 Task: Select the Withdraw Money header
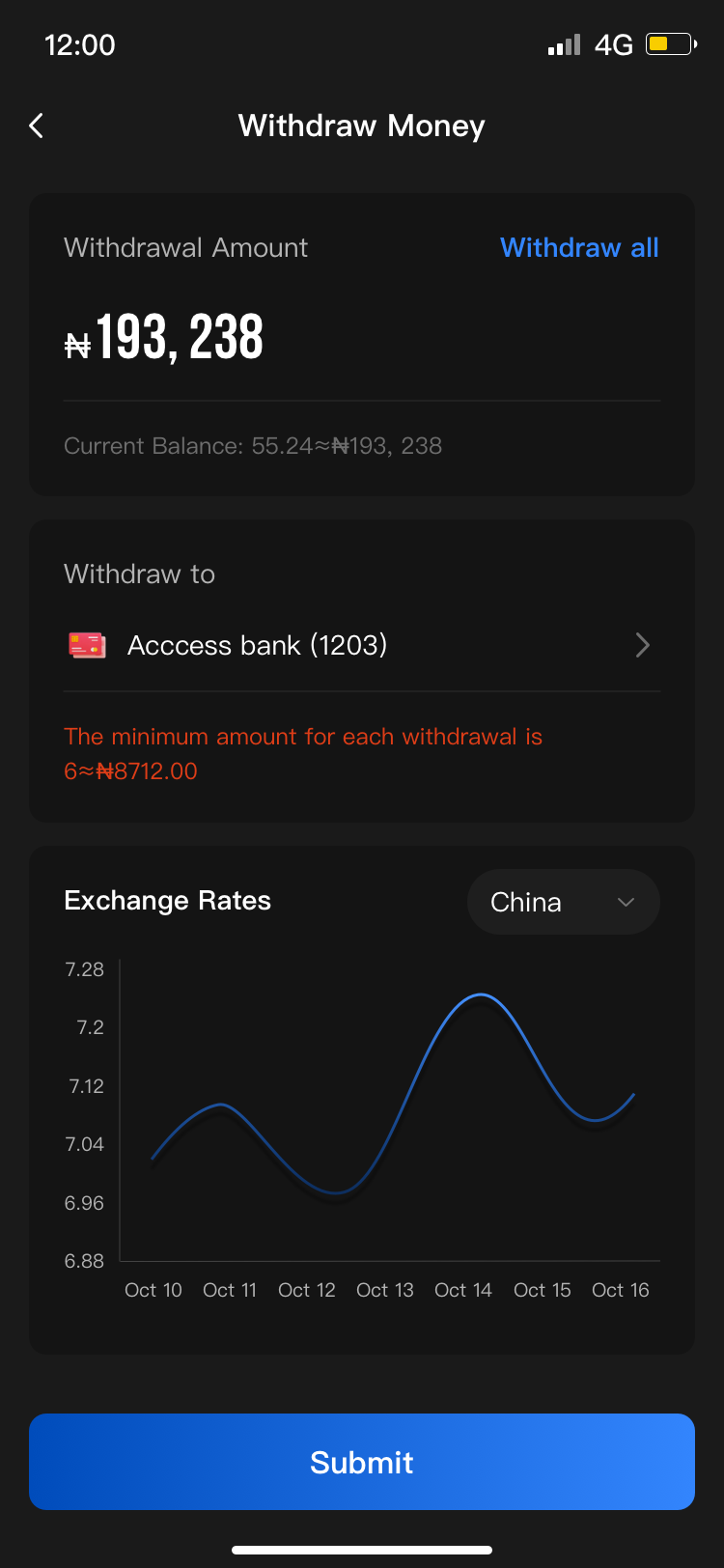[x=362, y=126]
